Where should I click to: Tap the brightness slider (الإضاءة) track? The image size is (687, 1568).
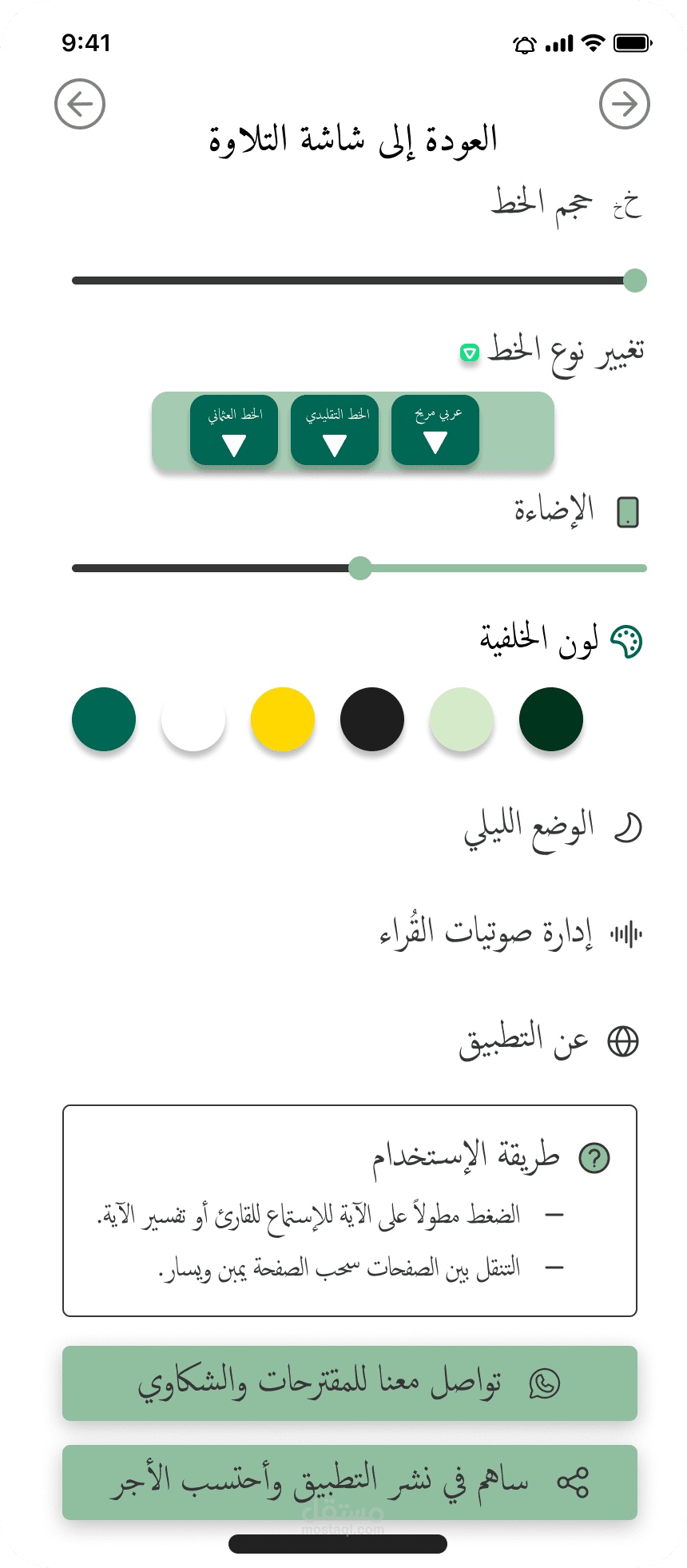click(359, 568)
